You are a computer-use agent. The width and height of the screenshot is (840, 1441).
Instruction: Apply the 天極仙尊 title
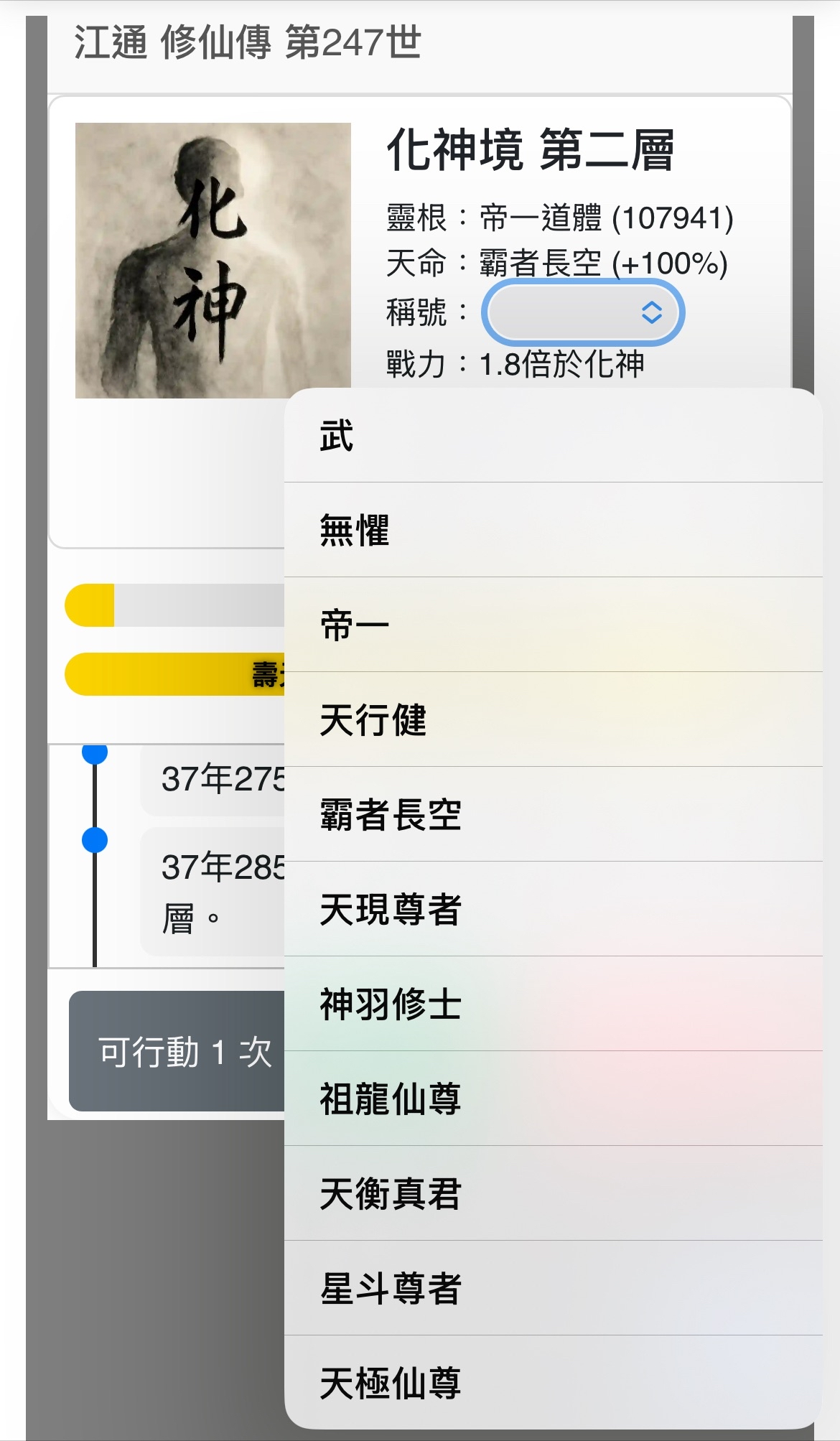pos(553,1383)
